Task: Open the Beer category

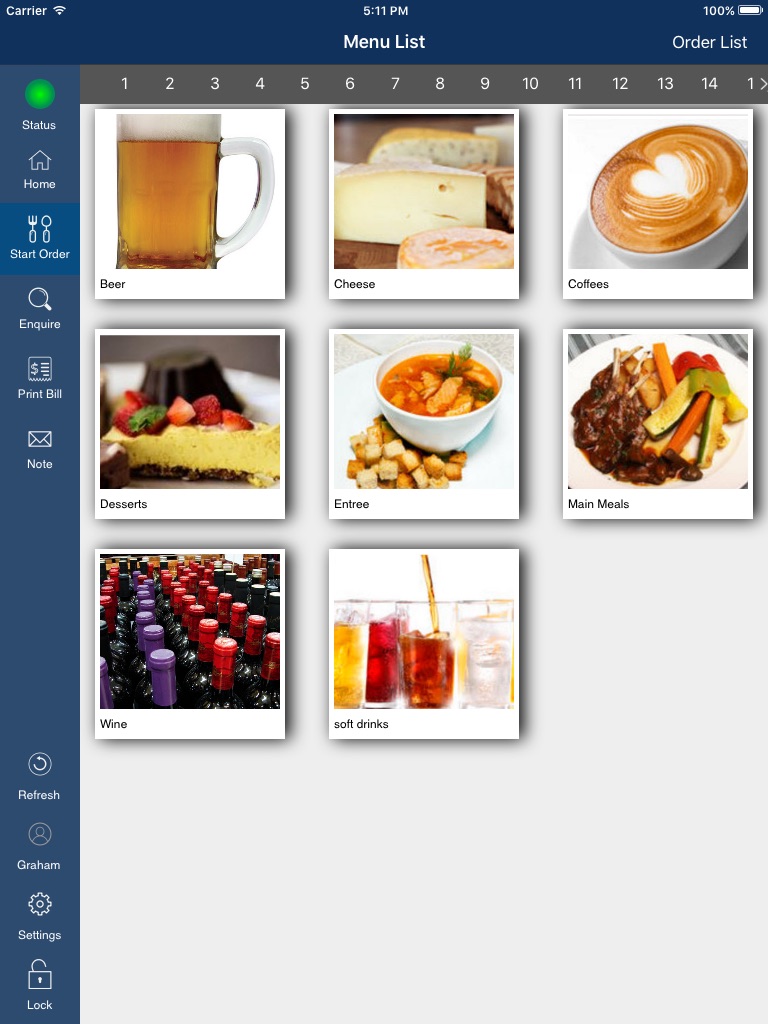Action: (x=190, y=204)
